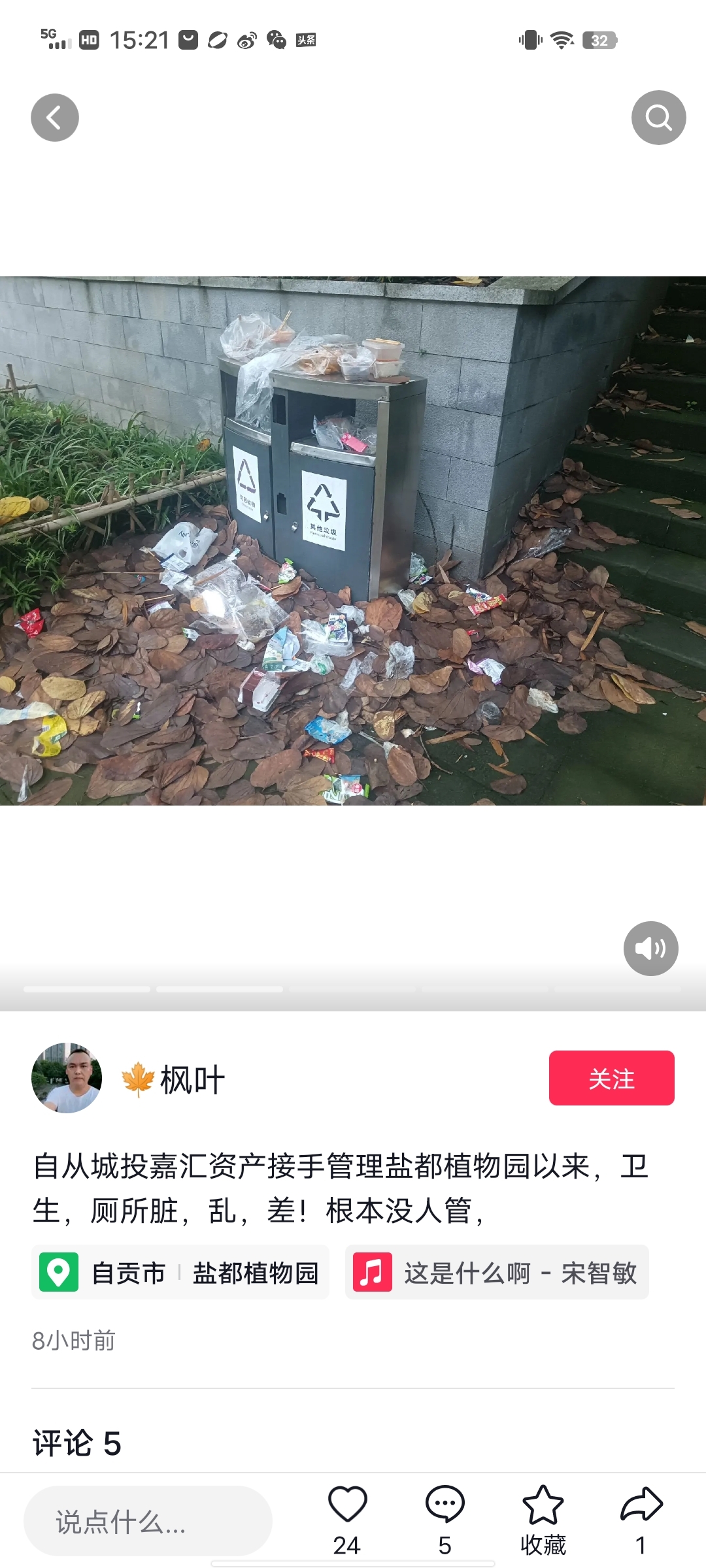View the trash bin photo fullscreen
This screenshot has height=1568, width=706.
353,541
